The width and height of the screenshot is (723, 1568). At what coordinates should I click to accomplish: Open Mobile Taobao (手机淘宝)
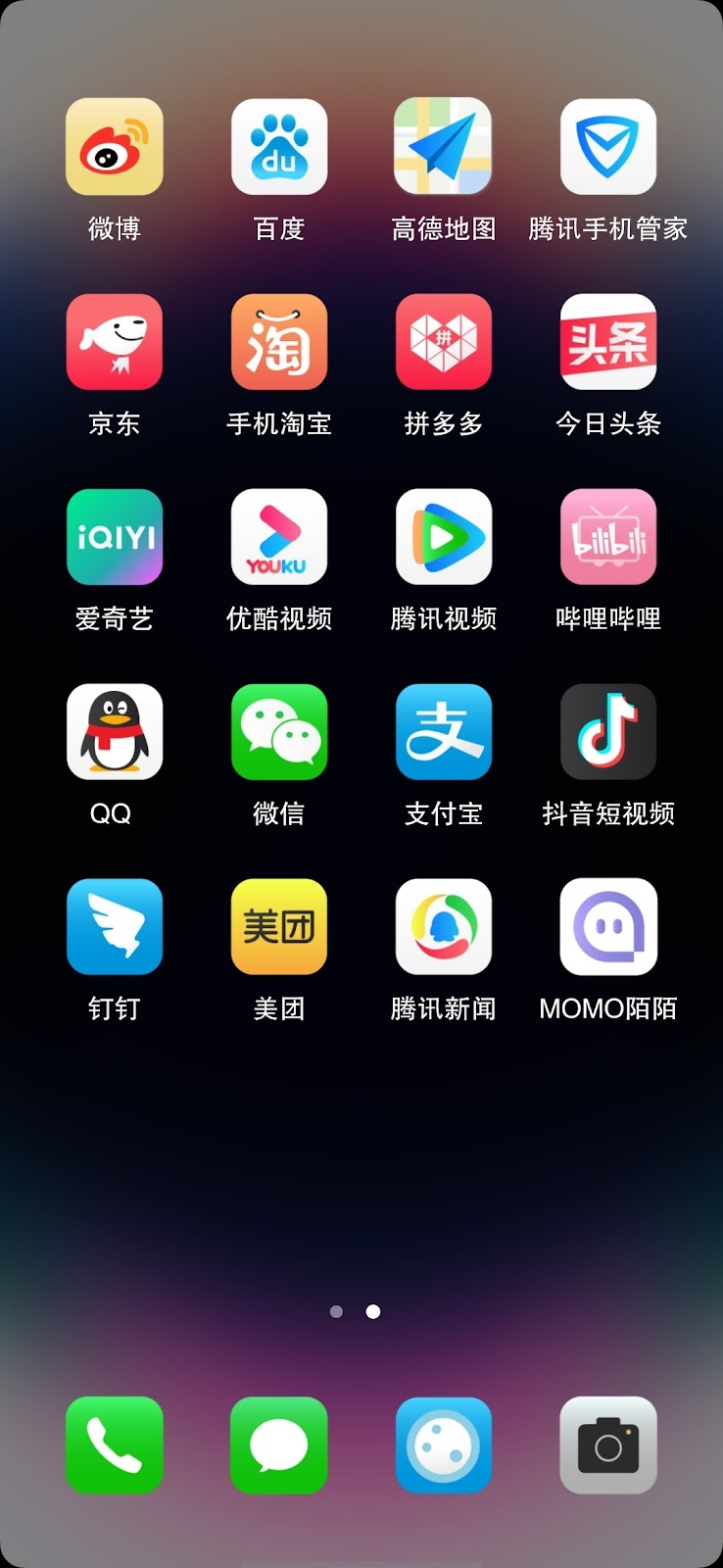(279, 342)
